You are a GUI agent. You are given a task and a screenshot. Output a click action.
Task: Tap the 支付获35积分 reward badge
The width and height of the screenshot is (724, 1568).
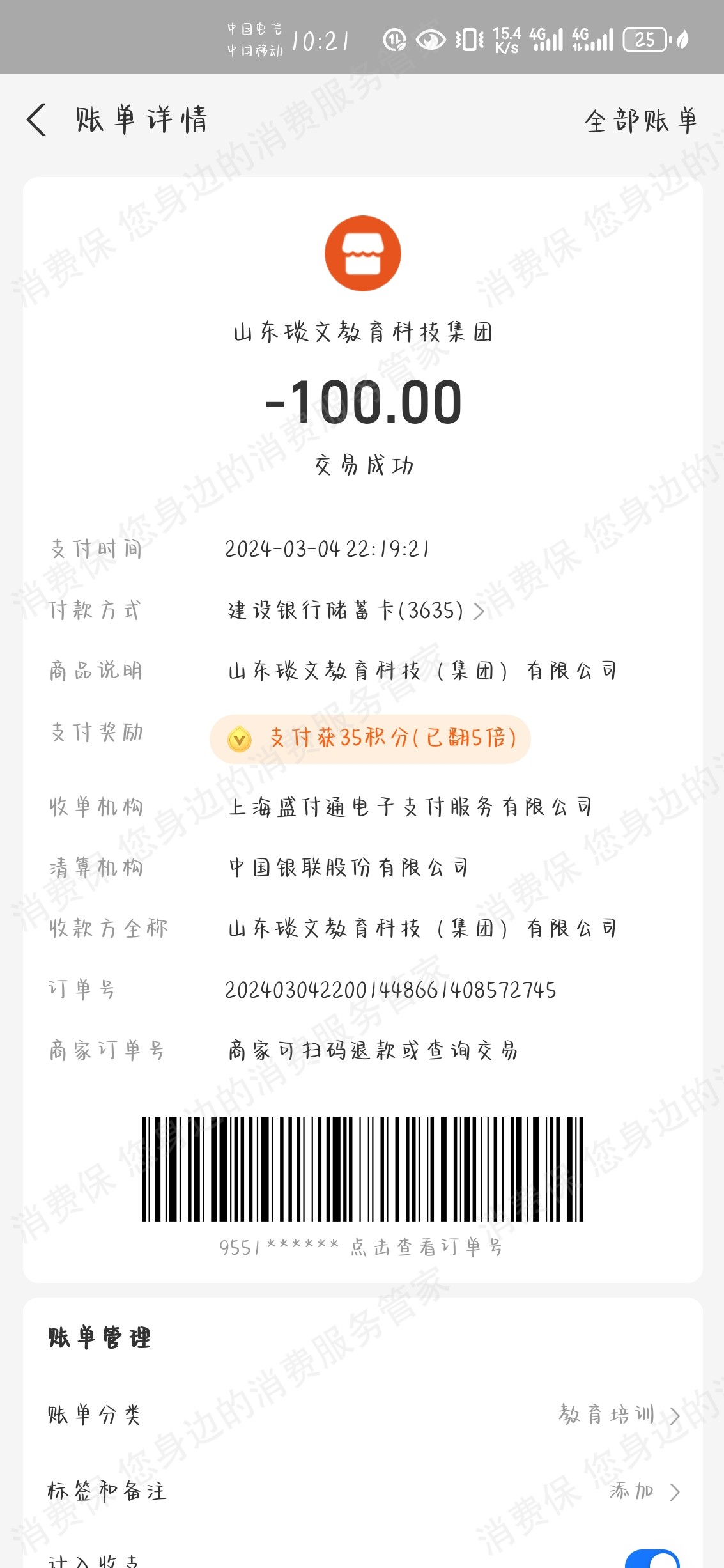coord(370,739)
